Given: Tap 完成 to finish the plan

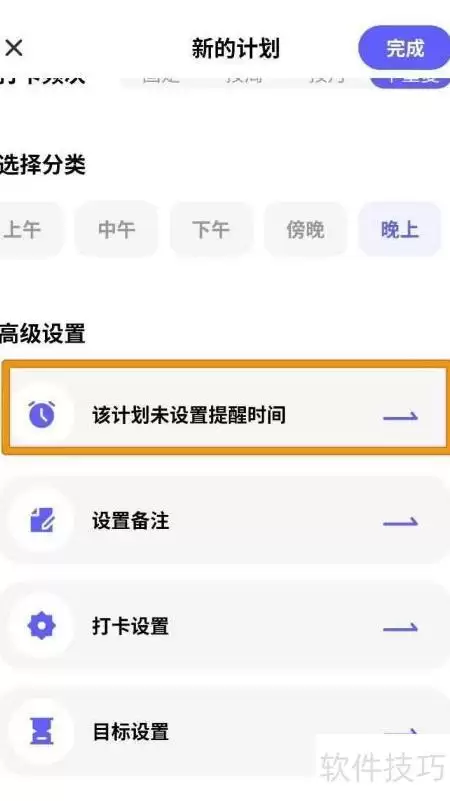Looking at the screenshot, I should 404,49.
